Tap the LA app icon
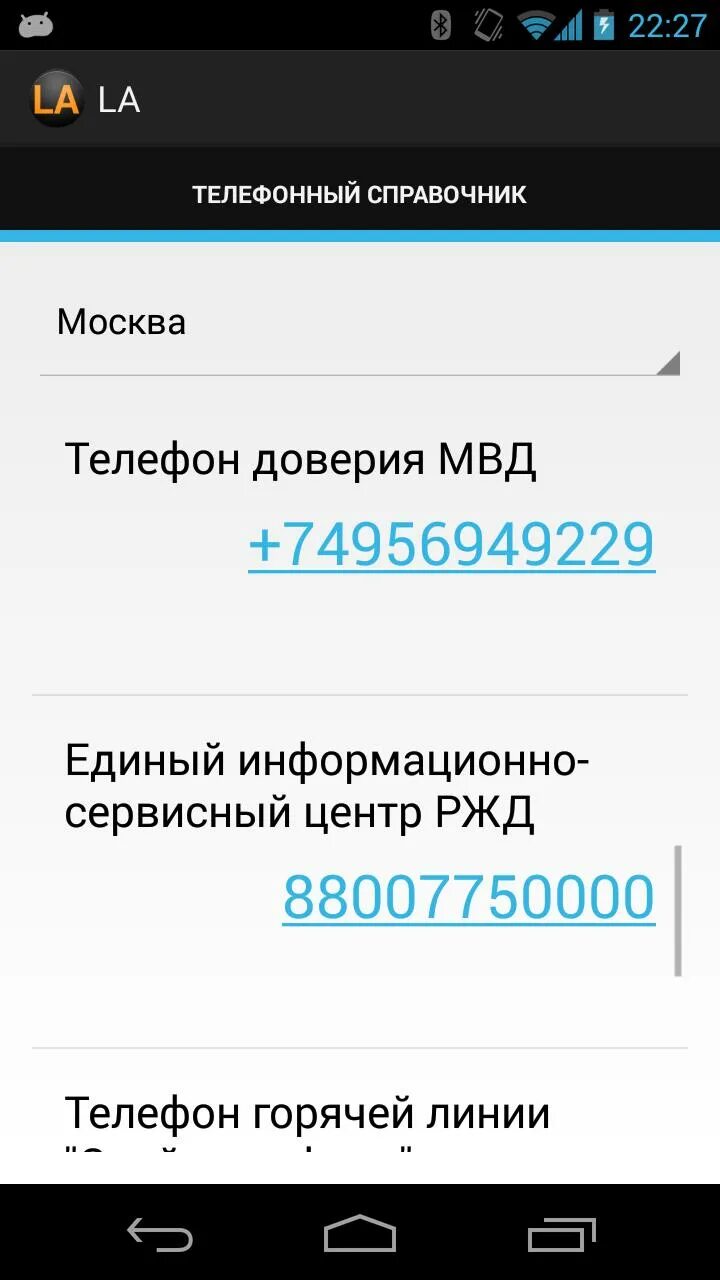Viewport: 720px width, 1280px height. (56, 99)
